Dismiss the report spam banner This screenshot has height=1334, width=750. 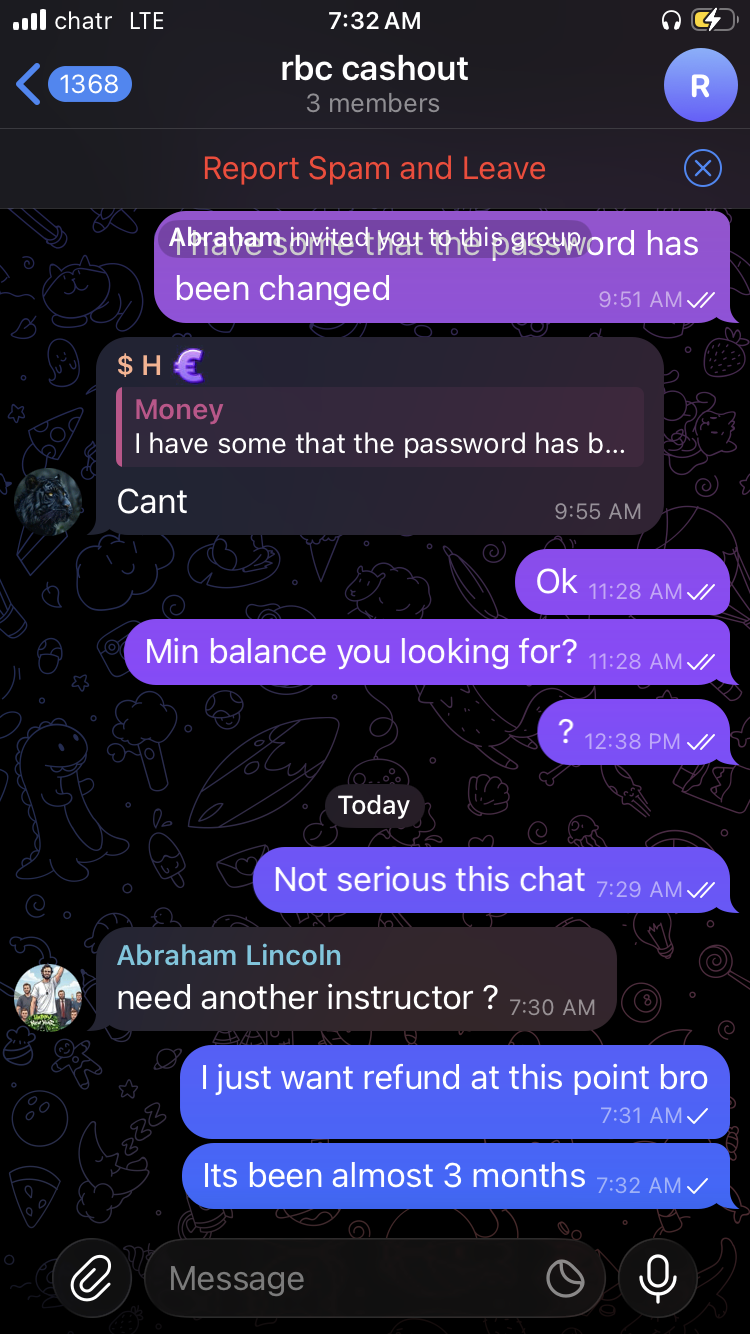(702, 168)
